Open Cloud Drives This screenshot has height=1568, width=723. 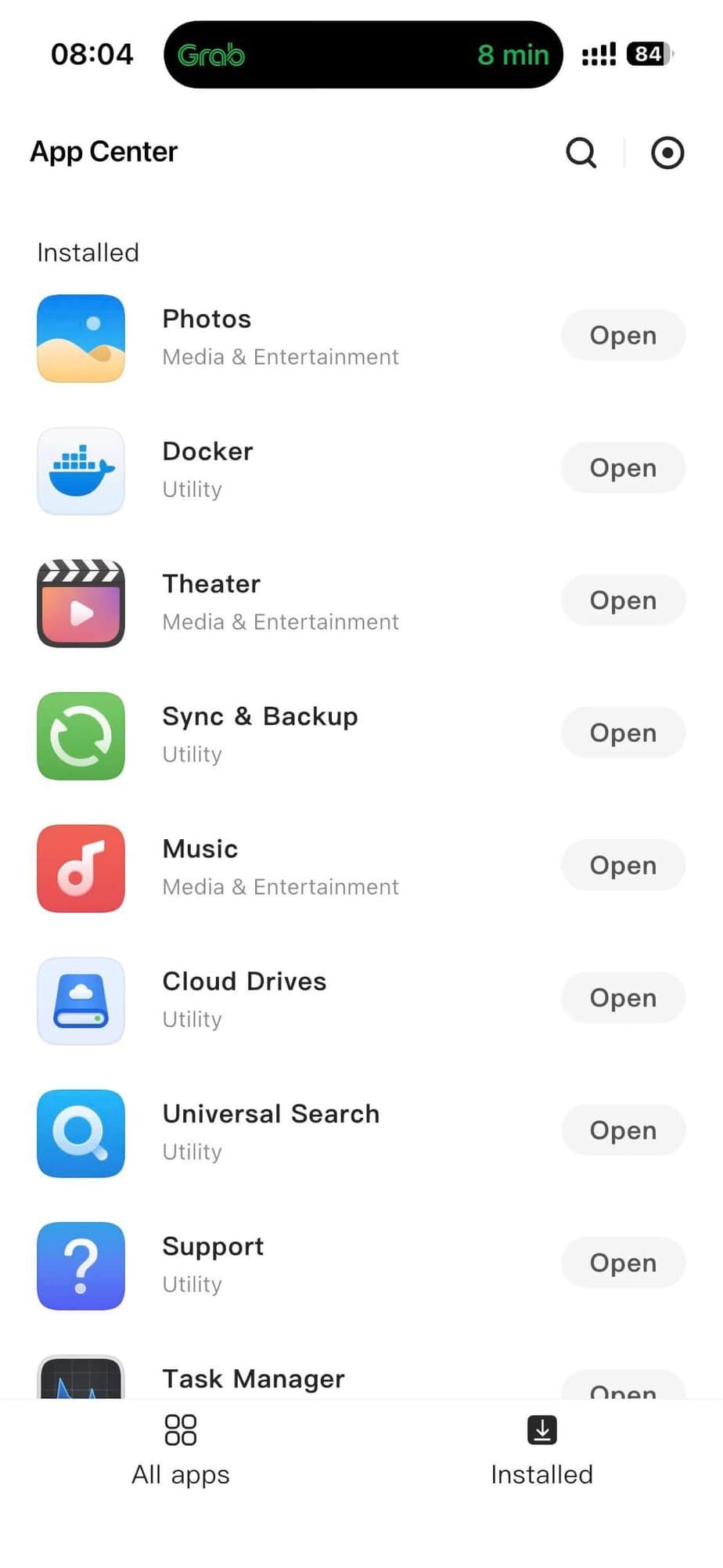click(x=623, y=997)
